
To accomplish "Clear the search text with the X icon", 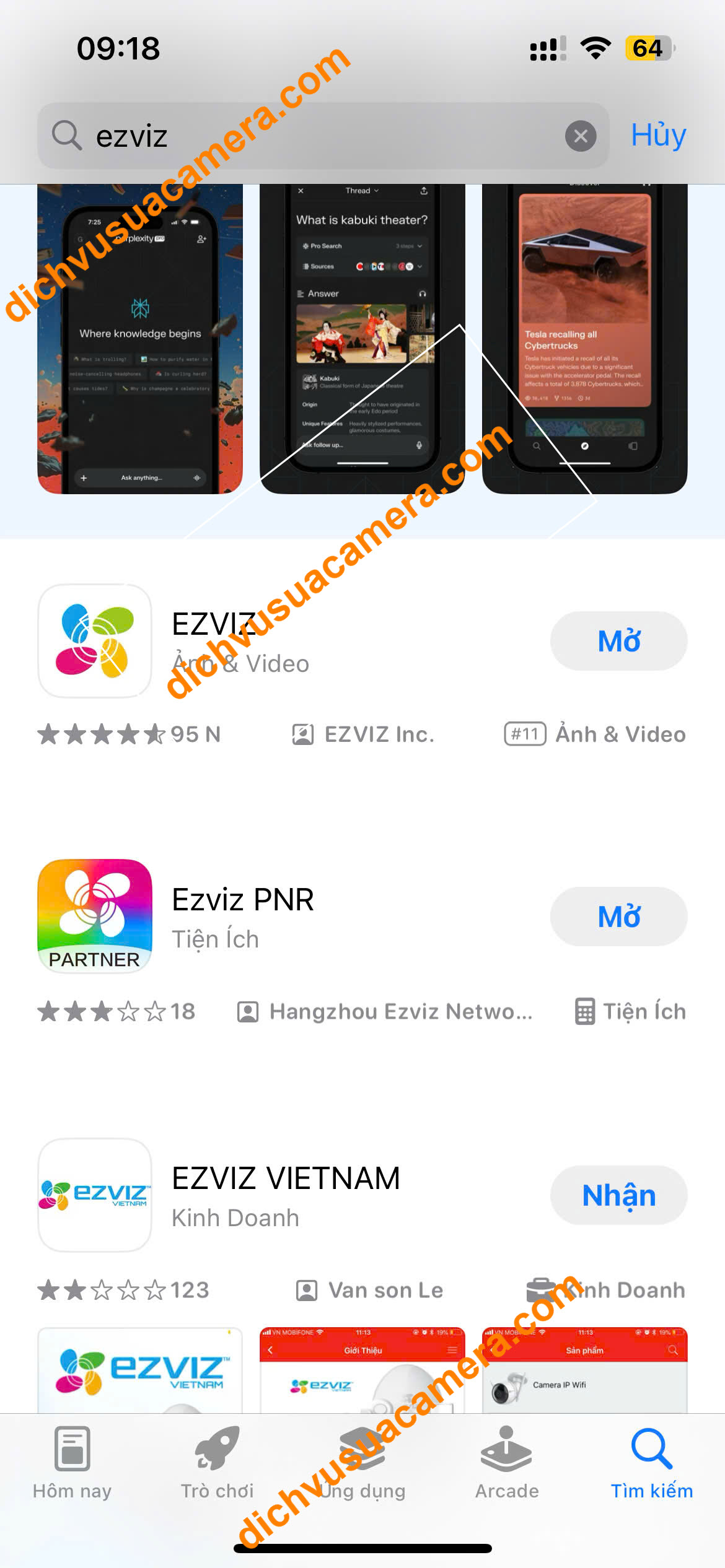I will pyautogui.click(x=581, y=136).
